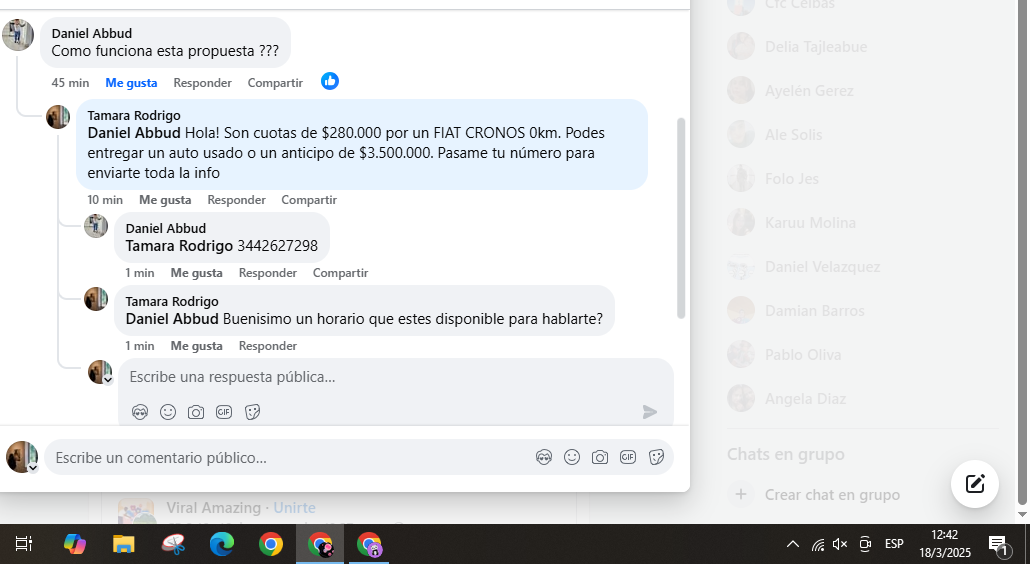Viewport: 1030px width, 564px height.
Task: Share Daniel Abbud's 45 min comment
Action: tap(275, 82)
